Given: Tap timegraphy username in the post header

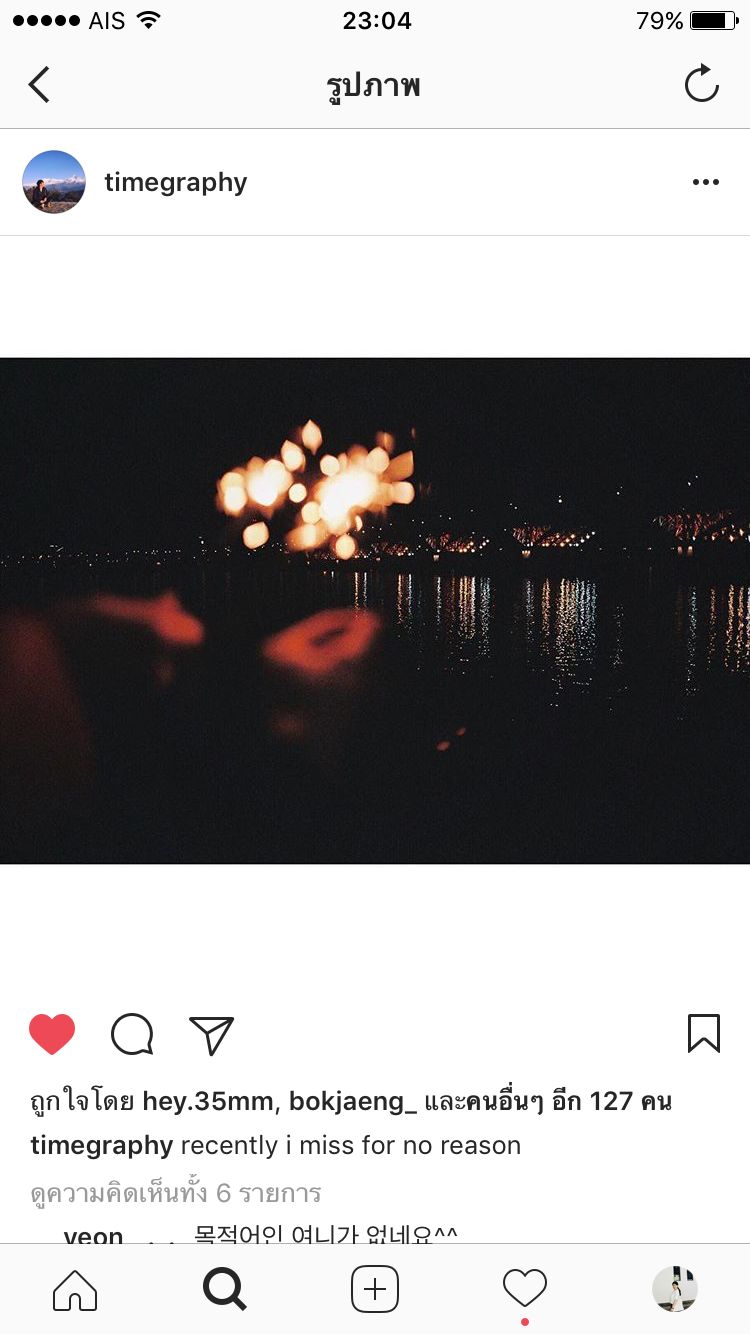Looking at the screenshot, I should (x=175, y=182).
